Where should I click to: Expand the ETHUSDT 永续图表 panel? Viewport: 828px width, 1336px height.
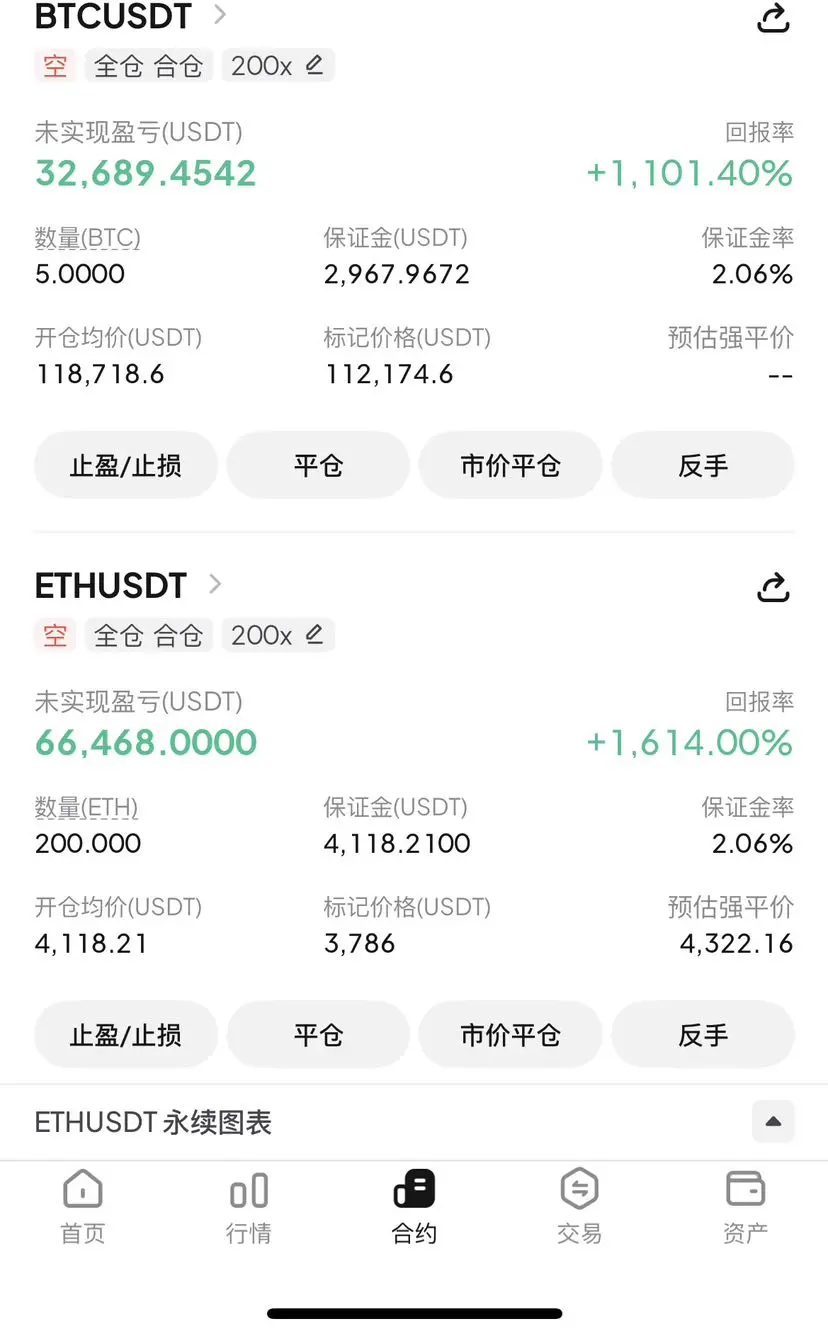[773, 1122]
